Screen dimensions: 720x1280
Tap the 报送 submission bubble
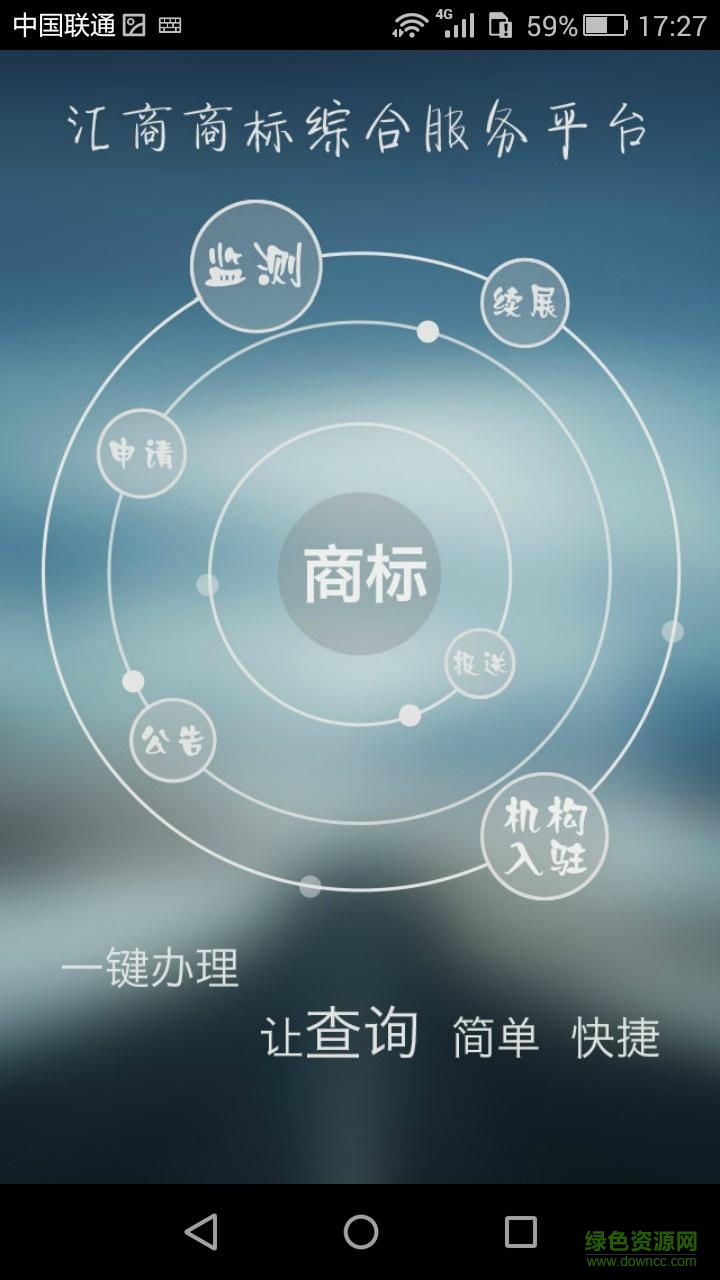coord(480,664)
